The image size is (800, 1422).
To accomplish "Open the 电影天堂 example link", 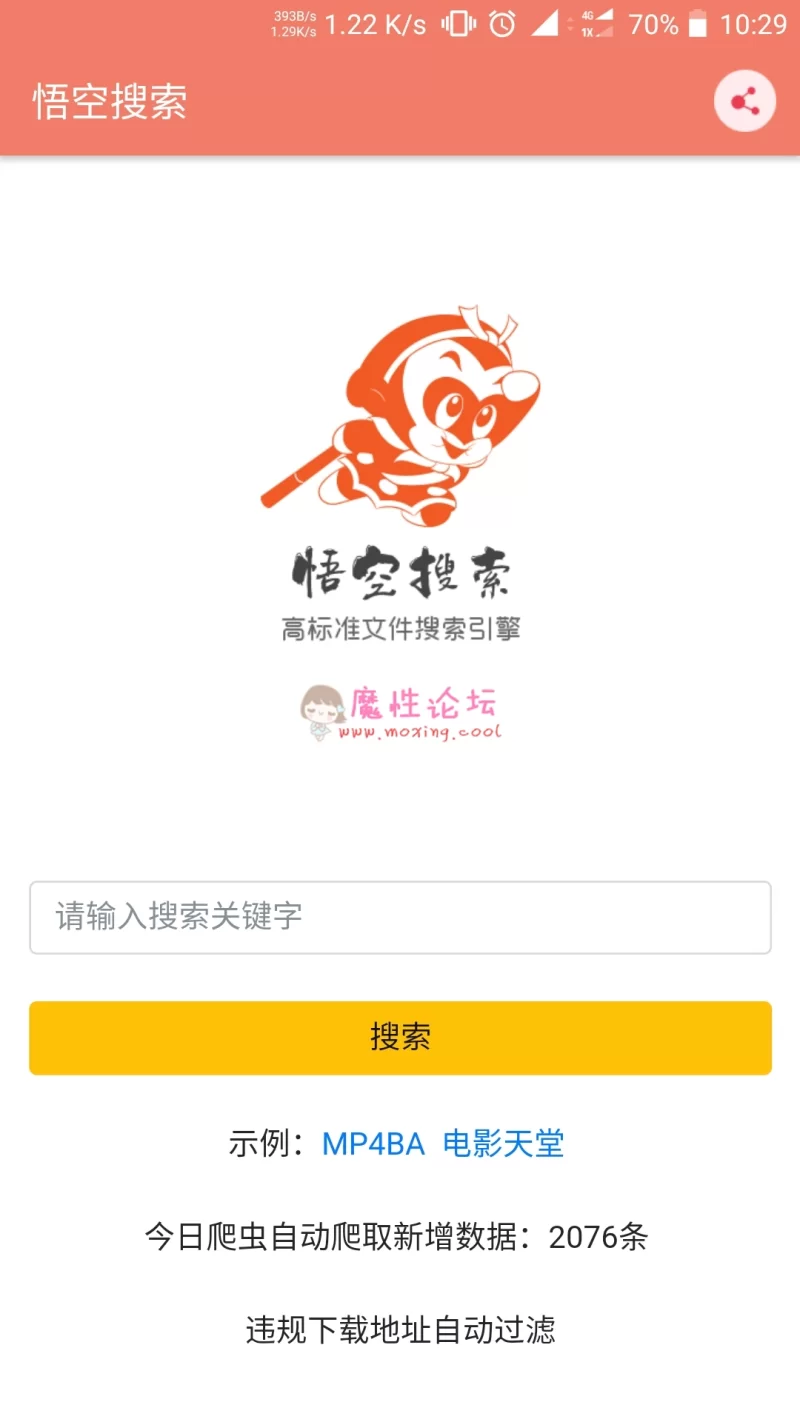I will coord(503,1144).
